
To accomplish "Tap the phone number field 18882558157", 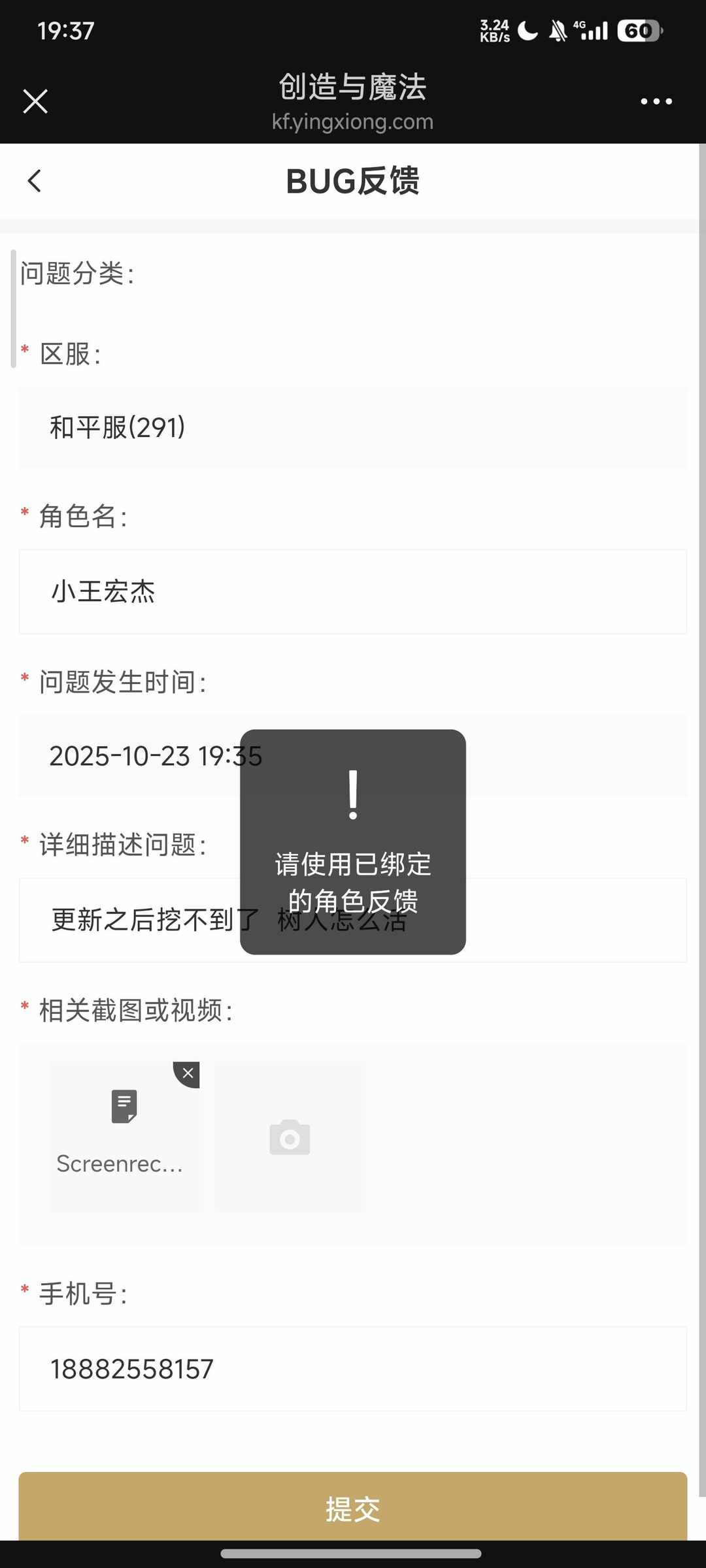I will (353, 1370).
